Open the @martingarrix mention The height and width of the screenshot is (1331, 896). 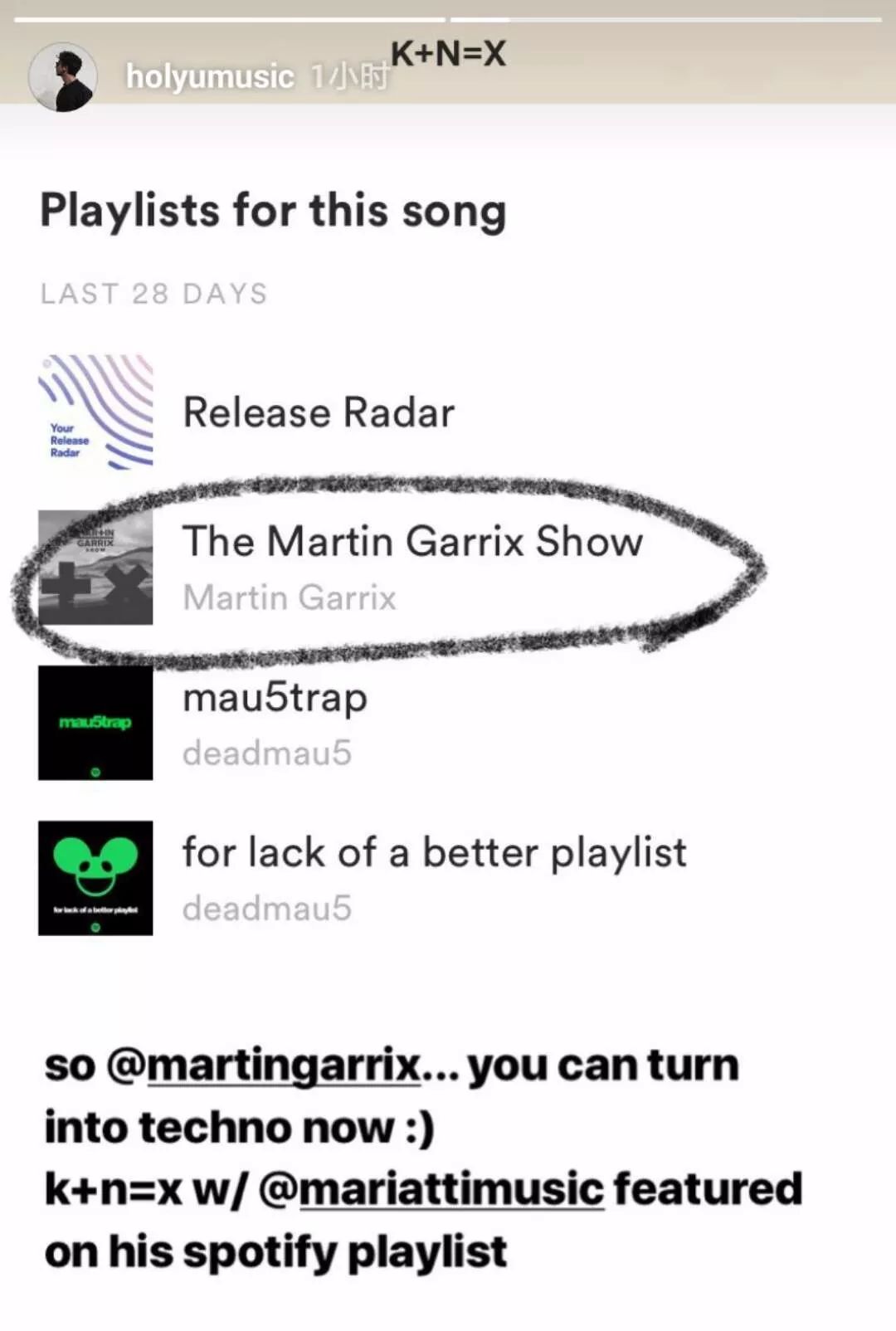(265, 1065)
